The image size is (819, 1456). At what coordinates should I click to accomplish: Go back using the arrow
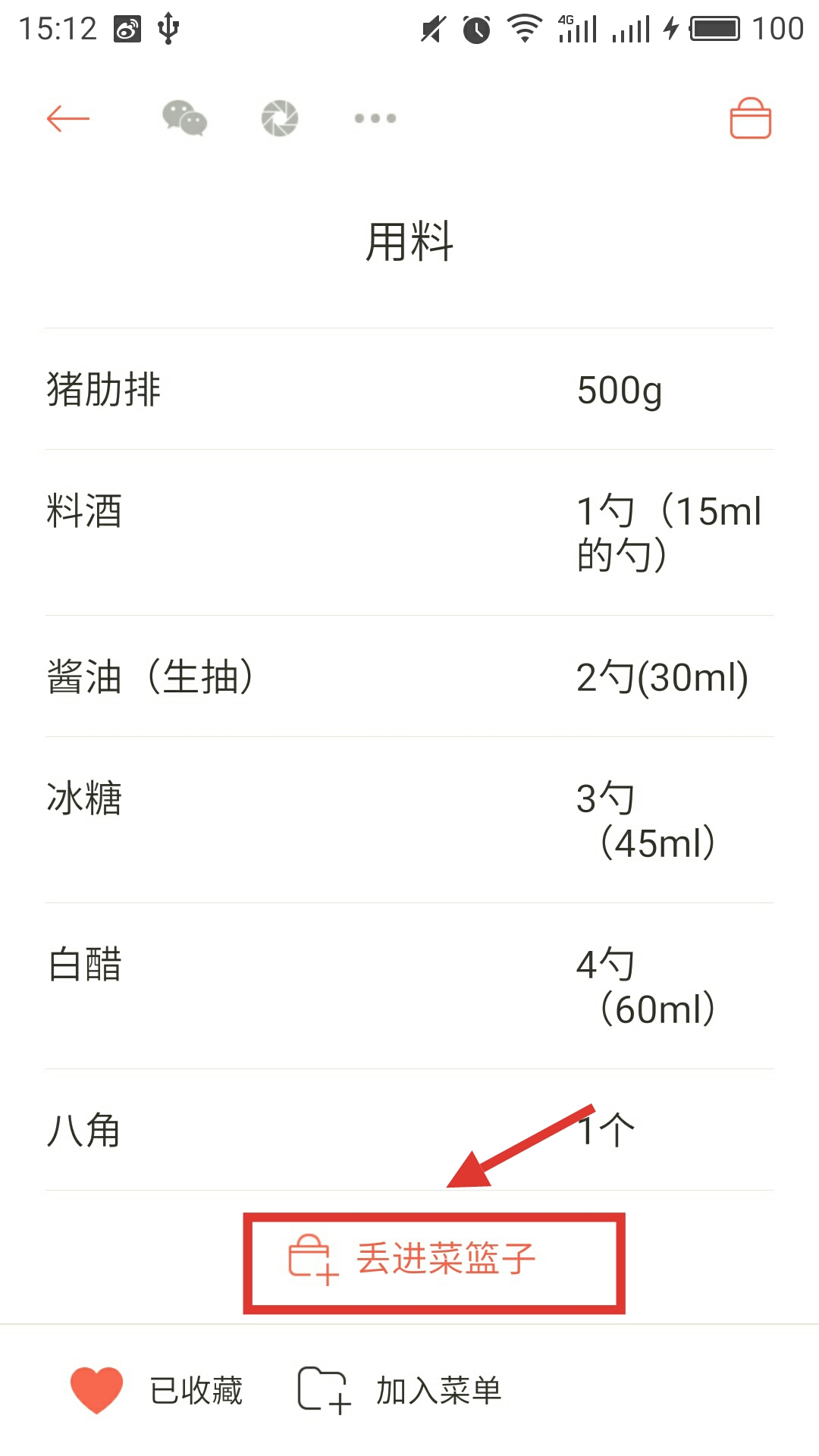68,118
